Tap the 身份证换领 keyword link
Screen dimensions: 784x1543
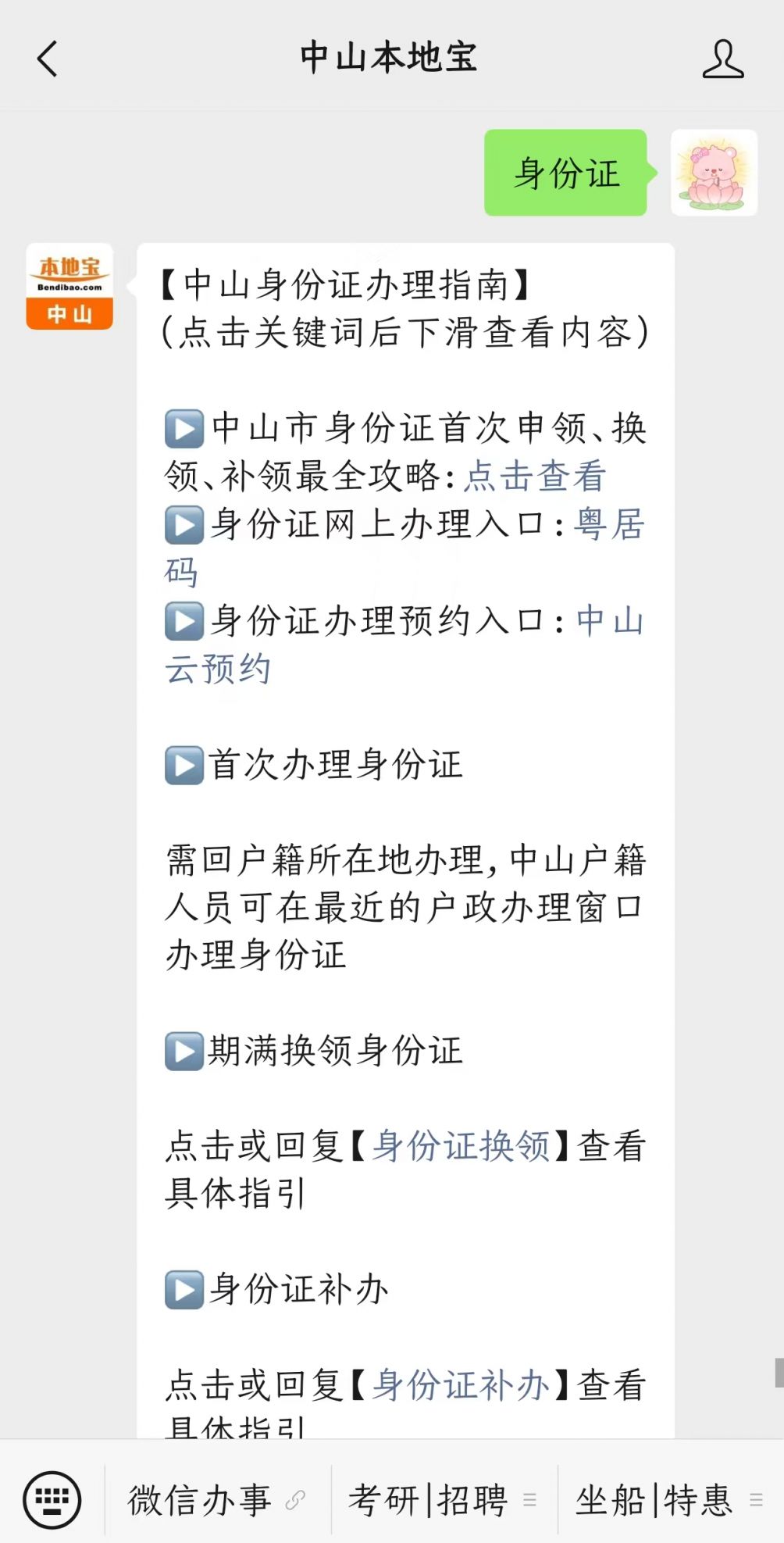(x=461, y=1146)
